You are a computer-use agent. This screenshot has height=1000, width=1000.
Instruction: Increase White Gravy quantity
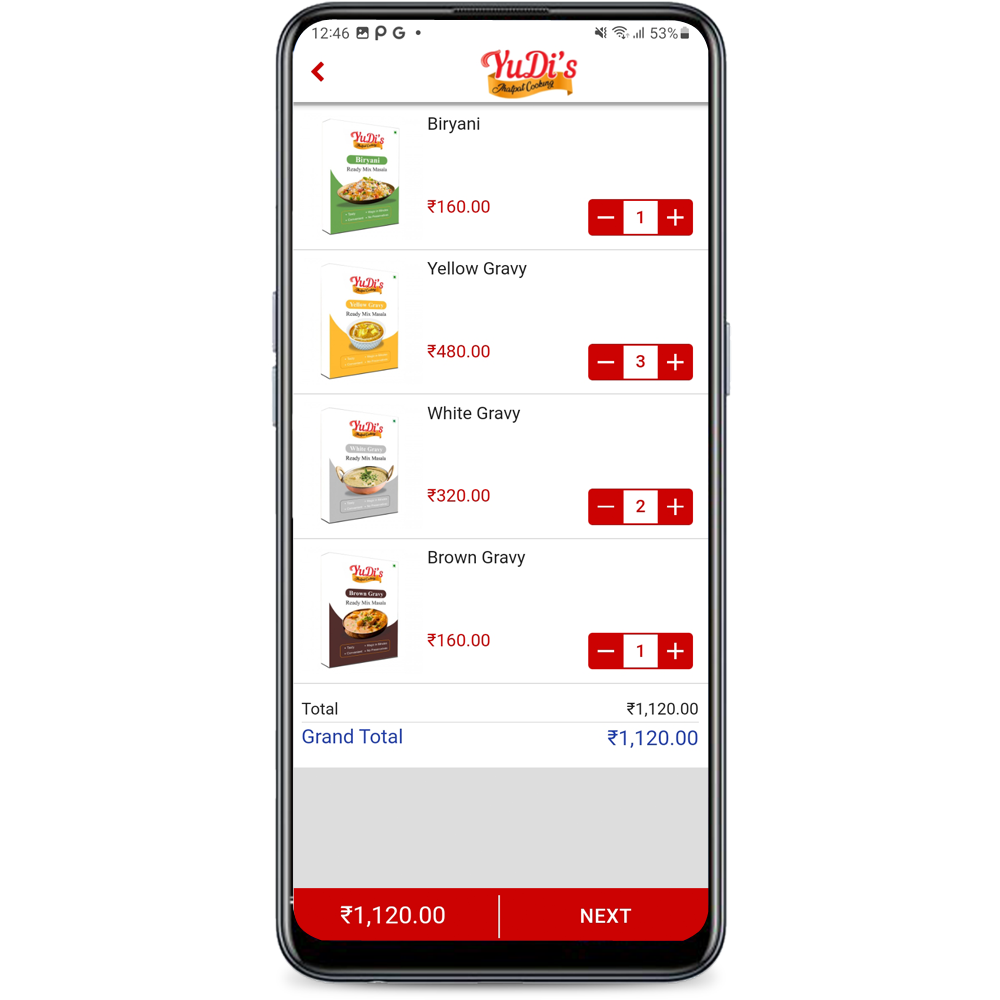(x=675, y=507)
